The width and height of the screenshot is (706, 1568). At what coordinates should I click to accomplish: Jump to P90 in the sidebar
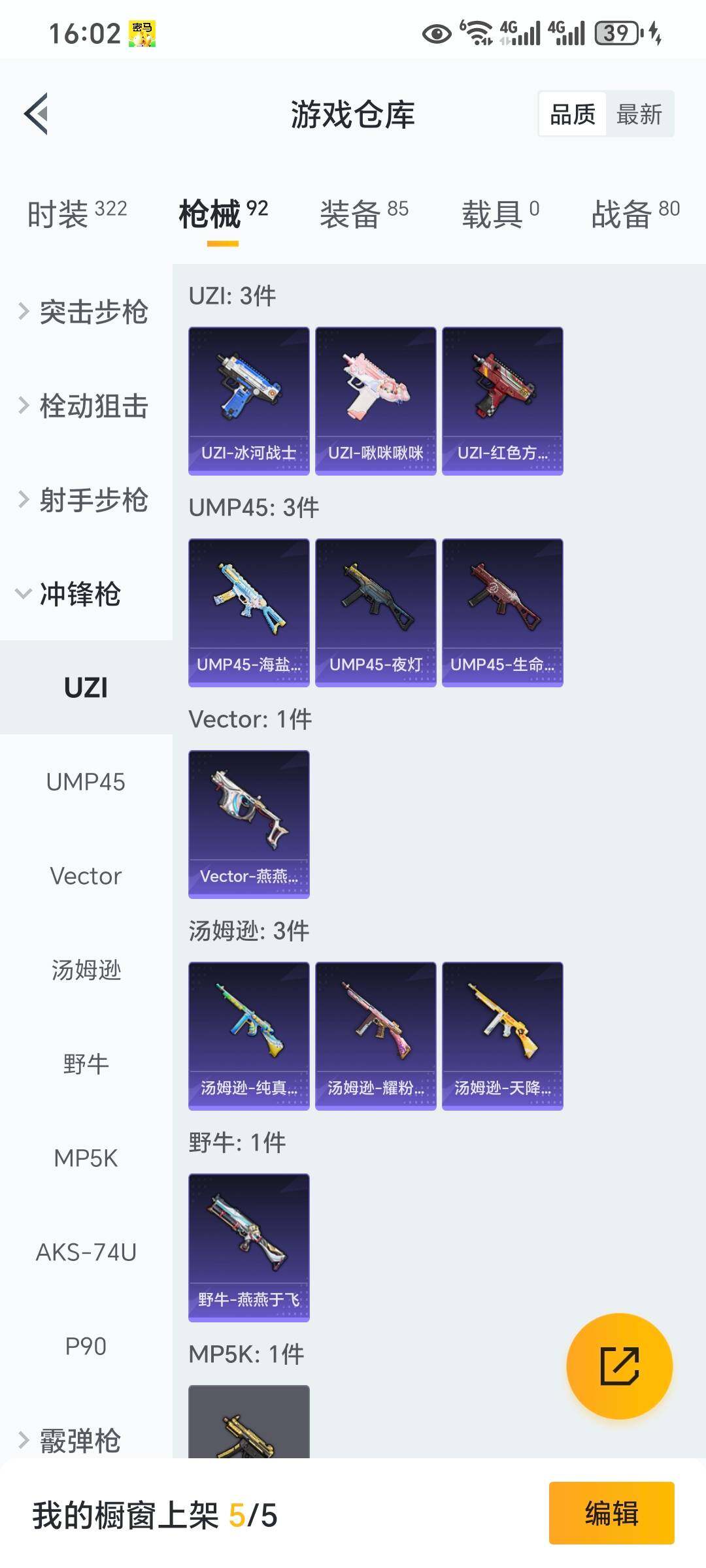(x=86, y=1347)
